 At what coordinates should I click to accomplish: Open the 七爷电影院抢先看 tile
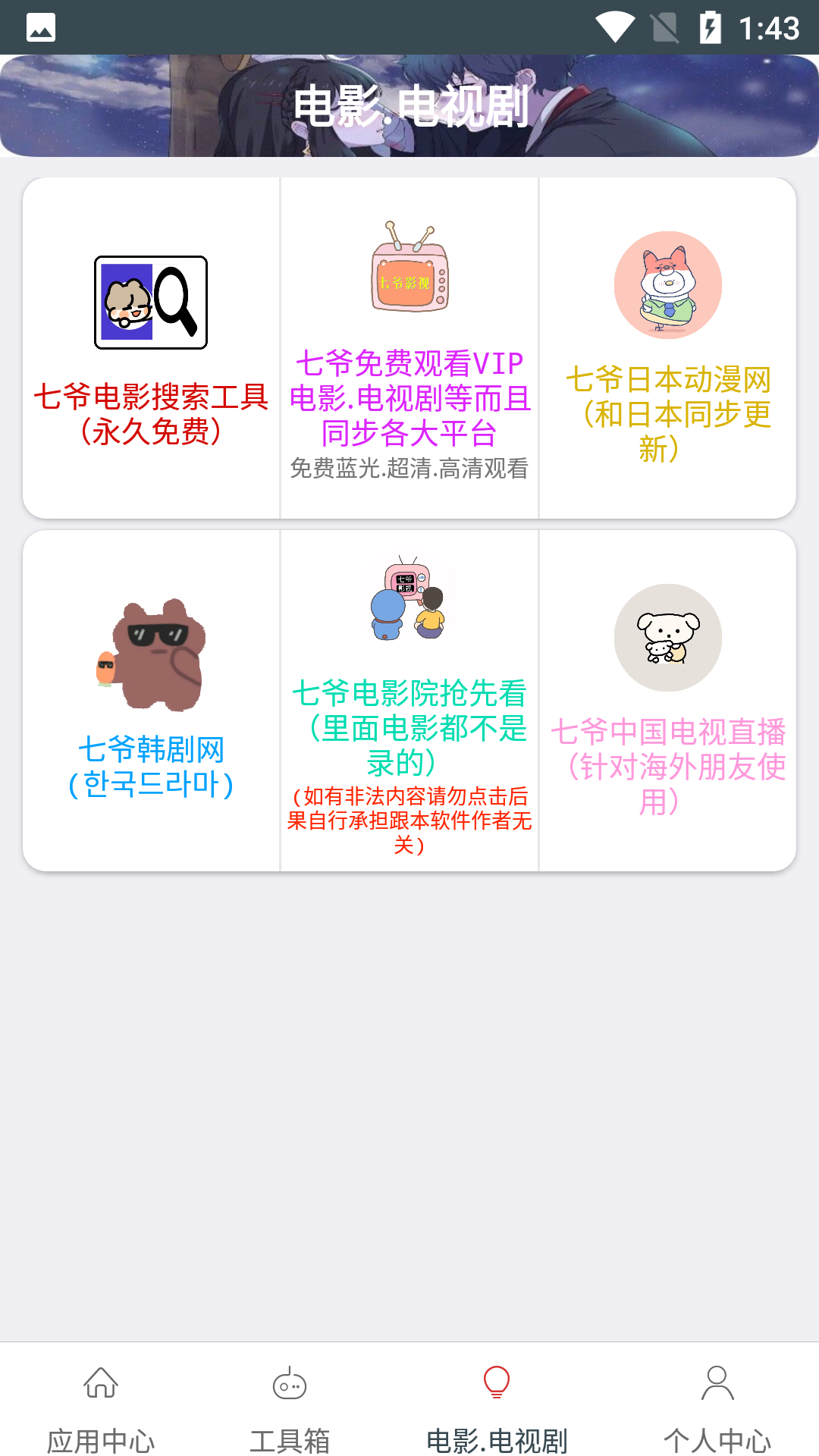(409, 700)
